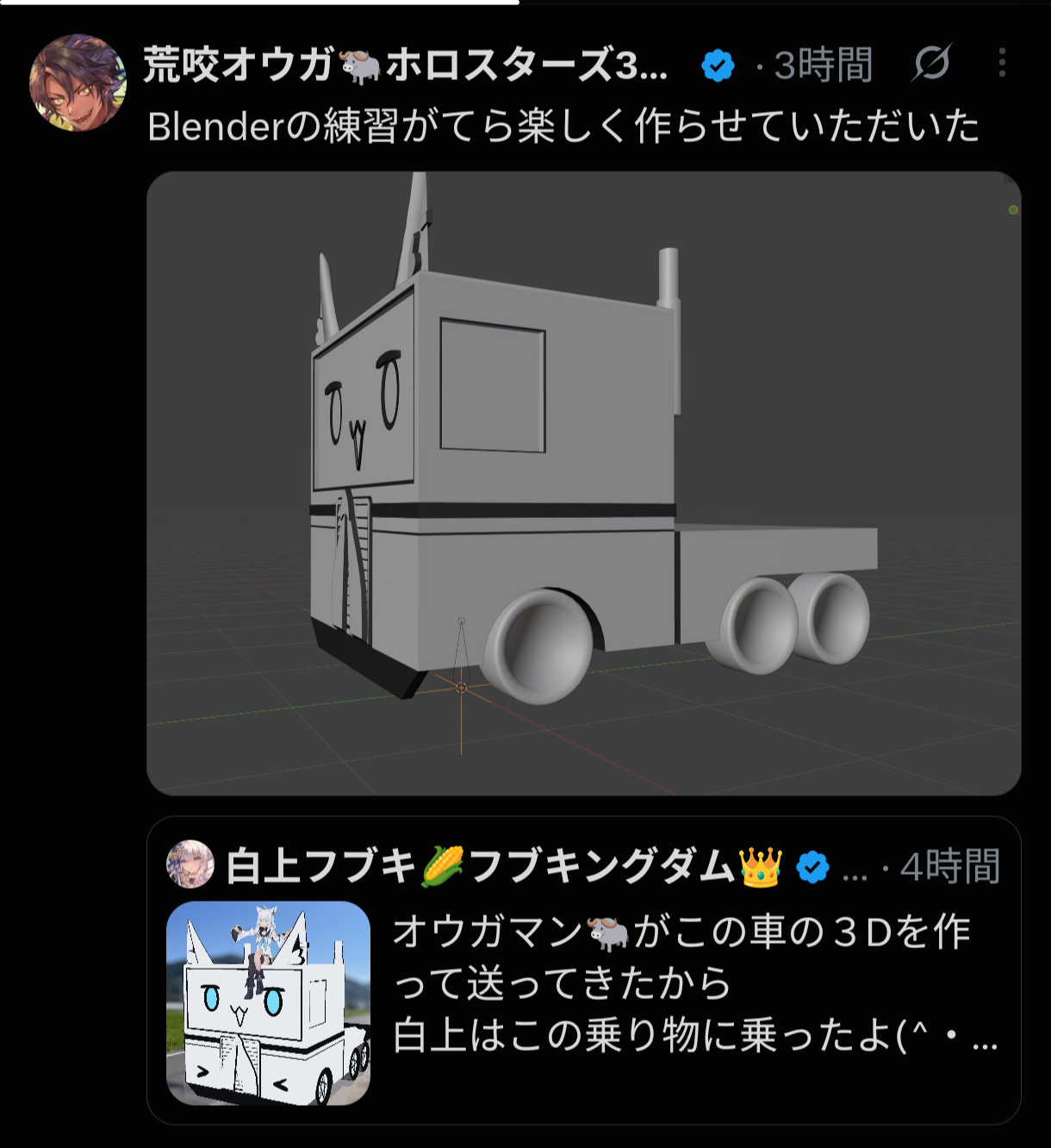Open 荒咬オウガ's profile avatar
Viewport: 1051px width, 1148px height.
[x=78, y=83]
